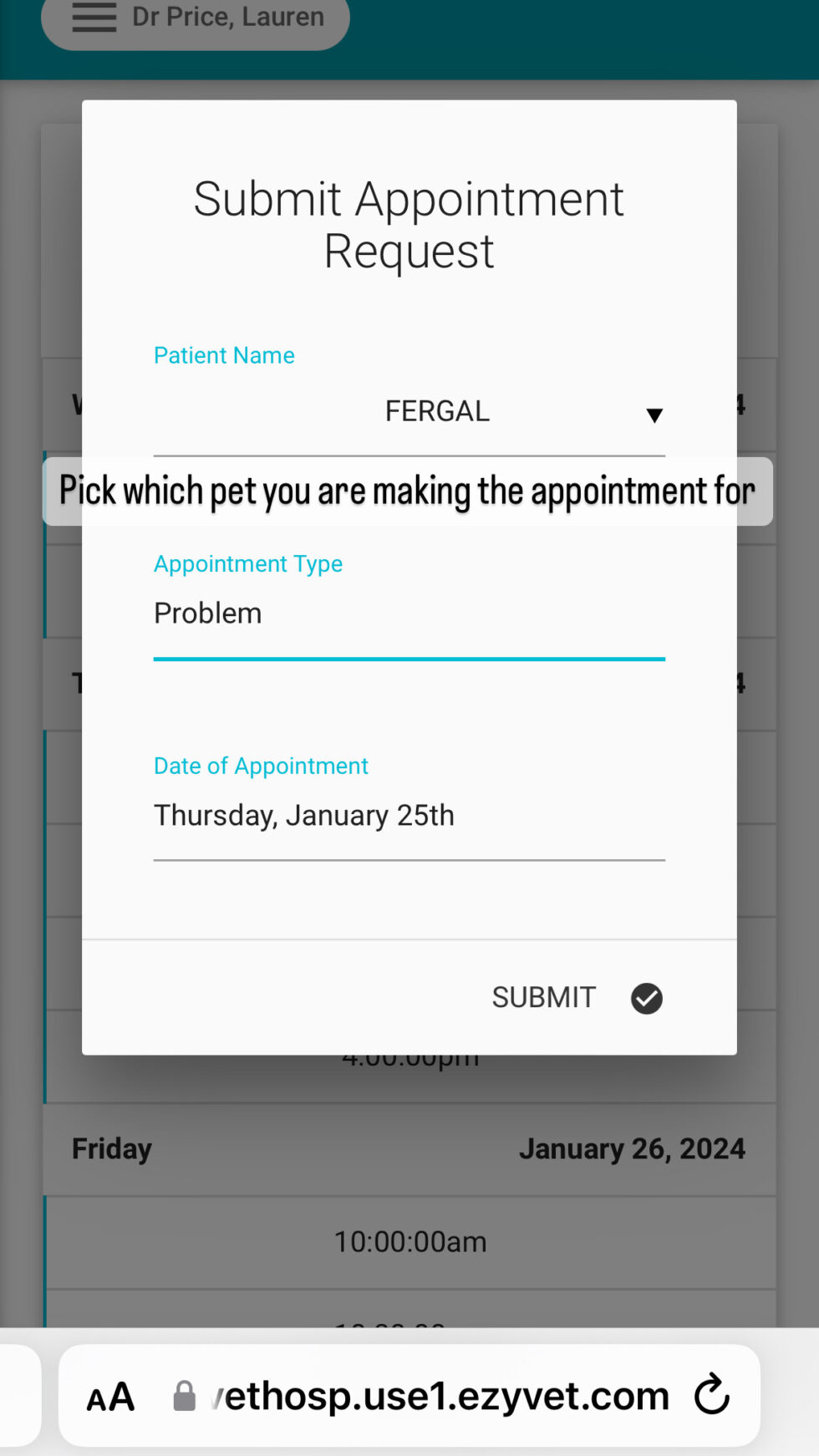This screenshot has width=819, height=1456.
Task: Tap the website address in Safari toolbar
Action: click(441, 1394)
